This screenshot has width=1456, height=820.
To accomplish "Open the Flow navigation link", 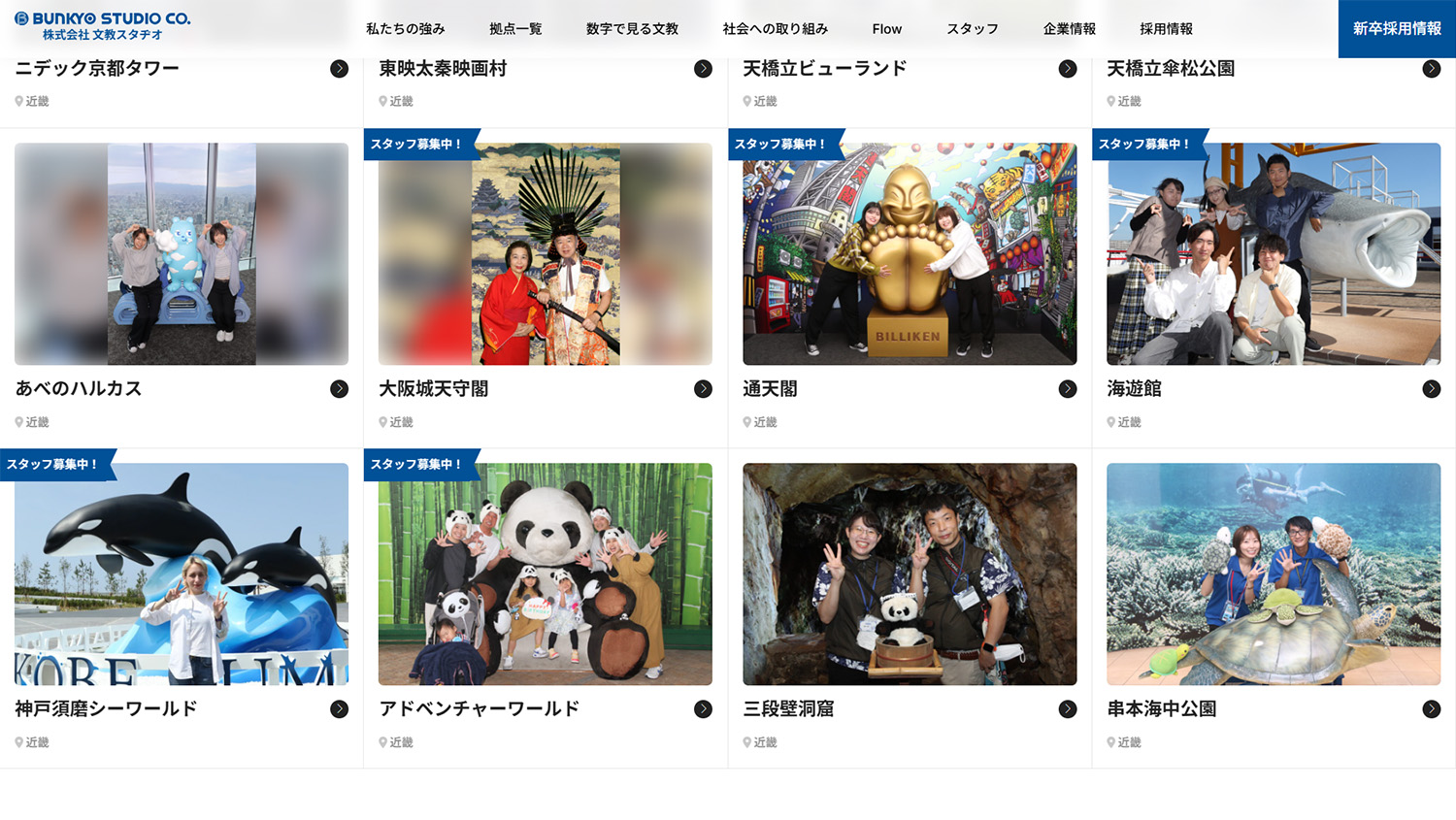I will [x=886, y=29].
